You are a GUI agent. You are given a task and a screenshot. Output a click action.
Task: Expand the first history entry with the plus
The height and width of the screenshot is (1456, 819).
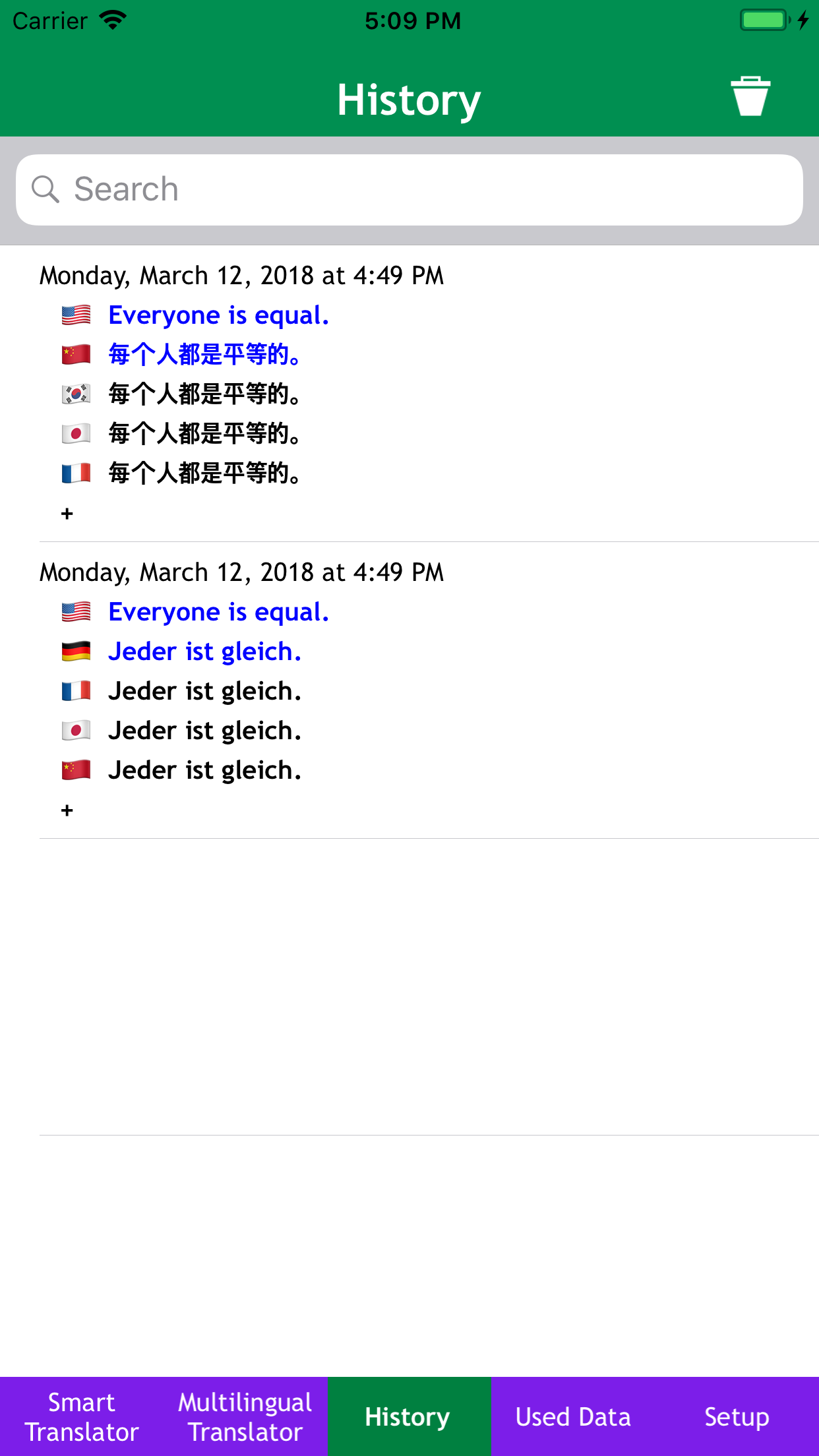tap(67, 513)
